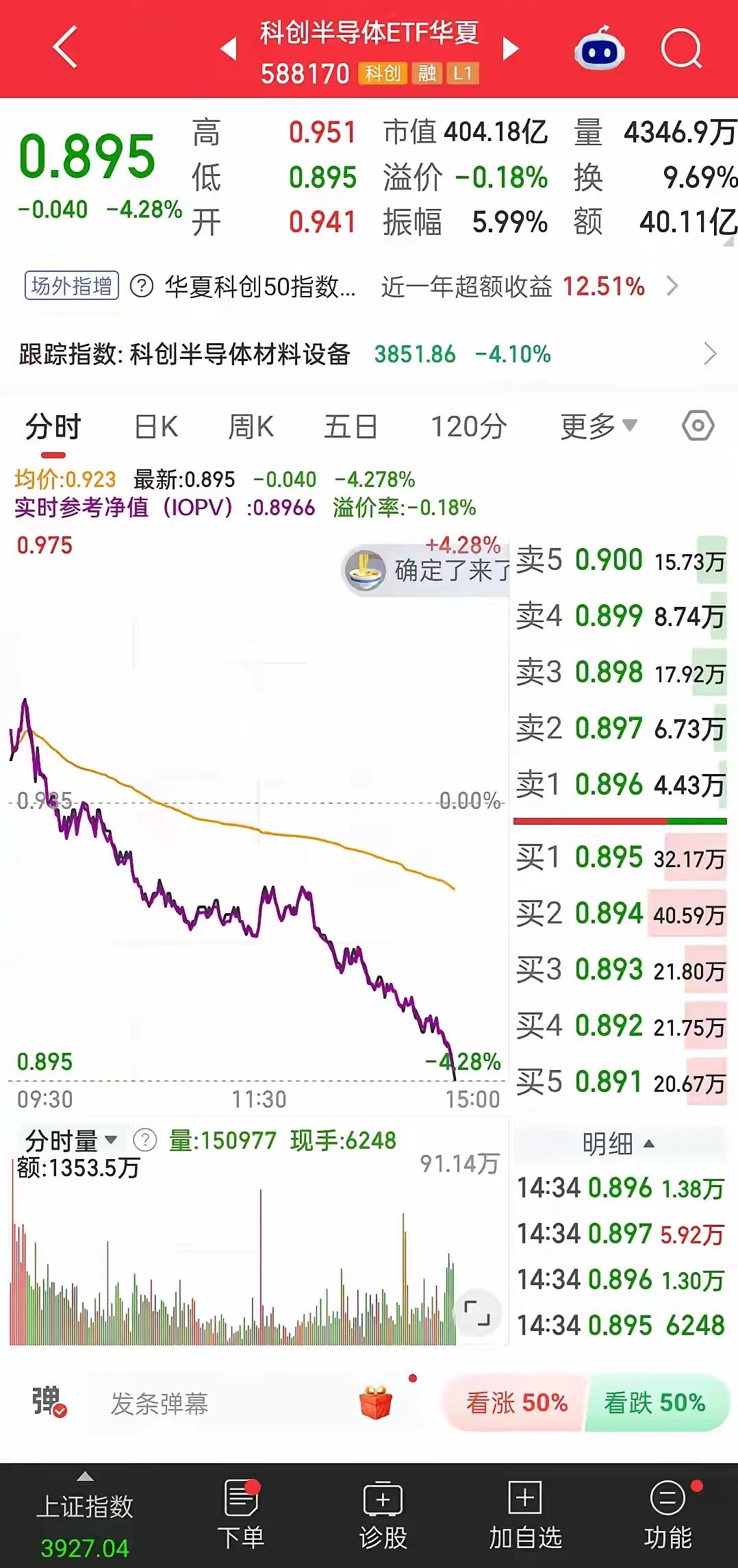This screenshot has height=1568, width=738.
Task: Select the 120分 chart tab
Action: (468, 427)
